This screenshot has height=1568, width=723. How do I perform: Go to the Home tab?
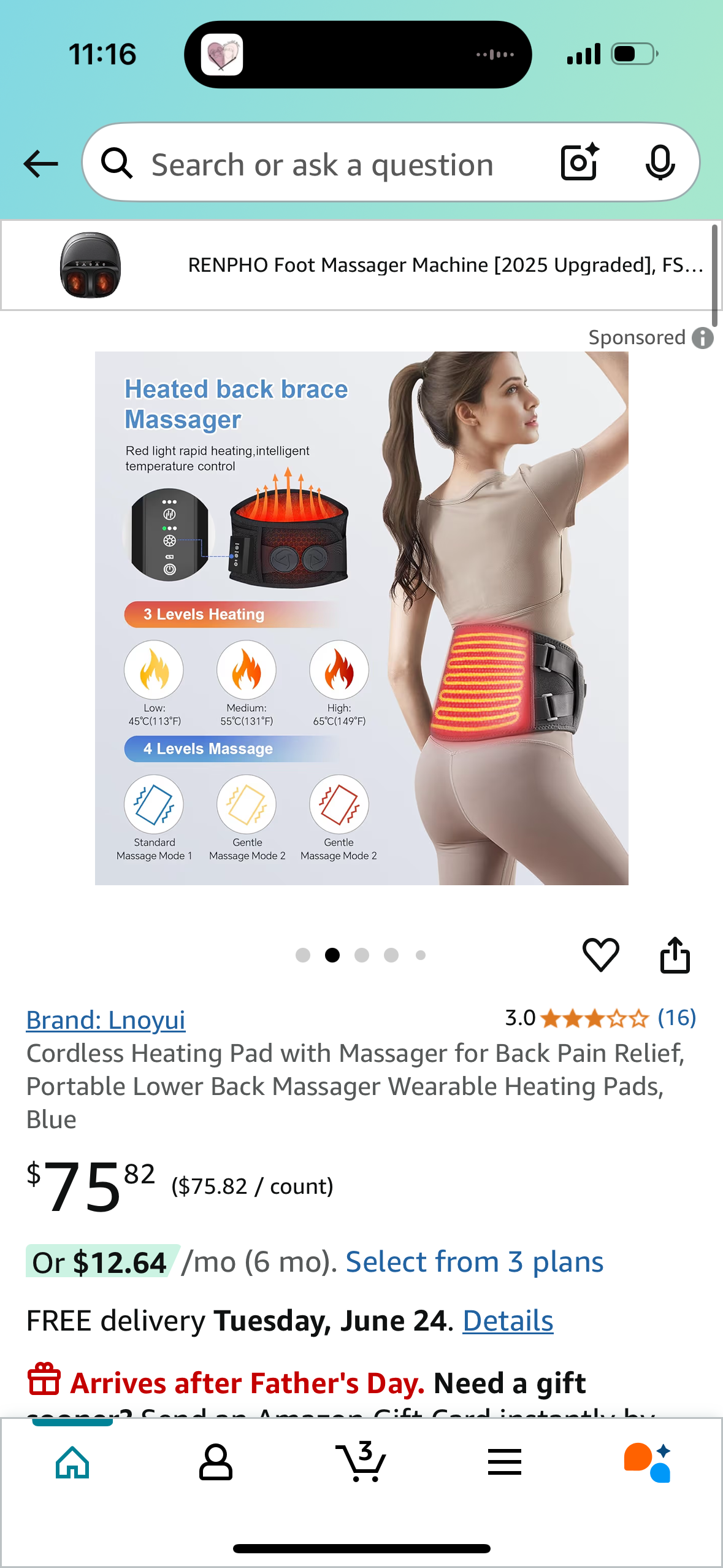click(x=72, y=1462)
